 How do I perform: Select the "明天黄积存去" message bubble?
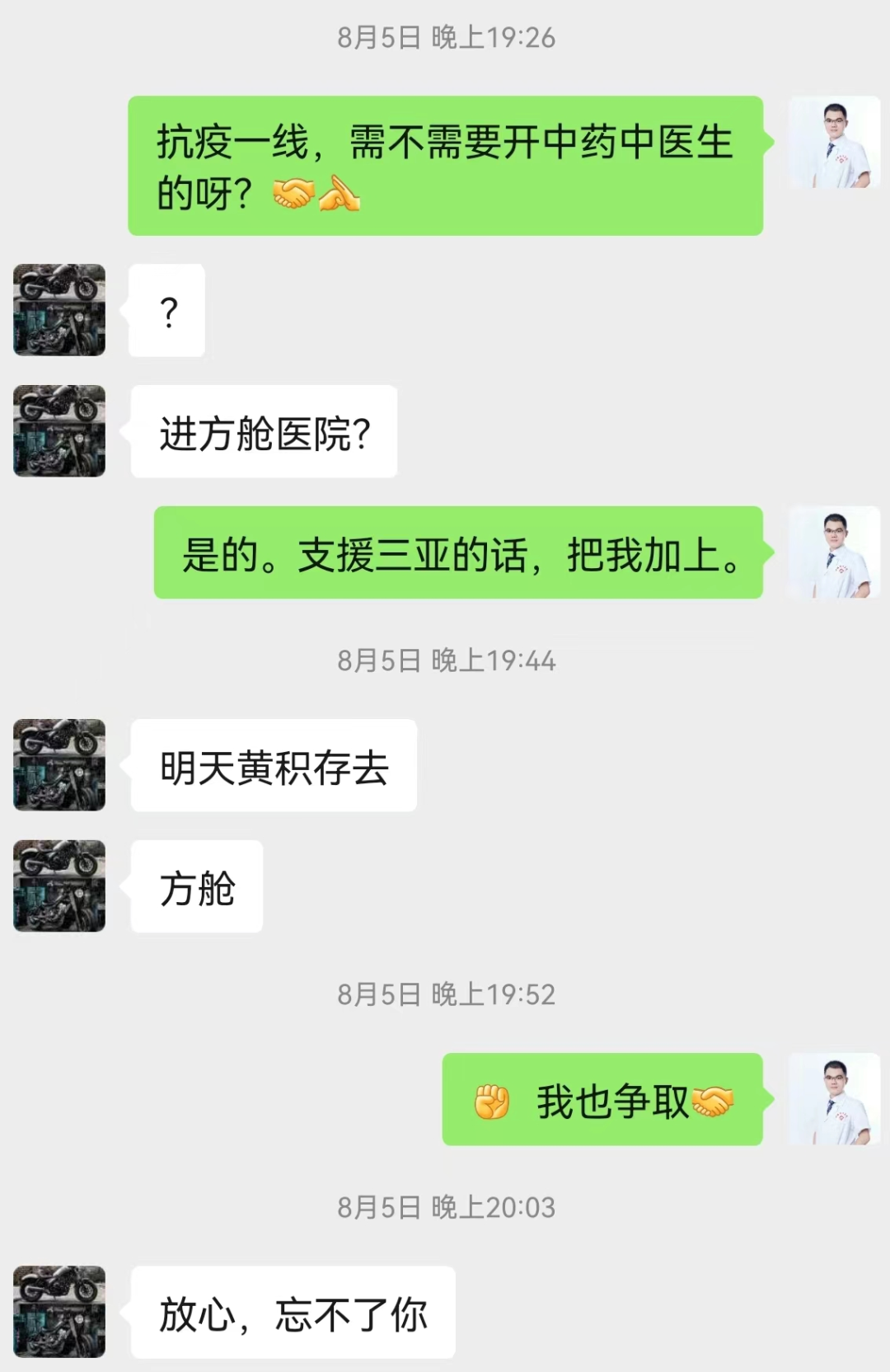(272, 766)
